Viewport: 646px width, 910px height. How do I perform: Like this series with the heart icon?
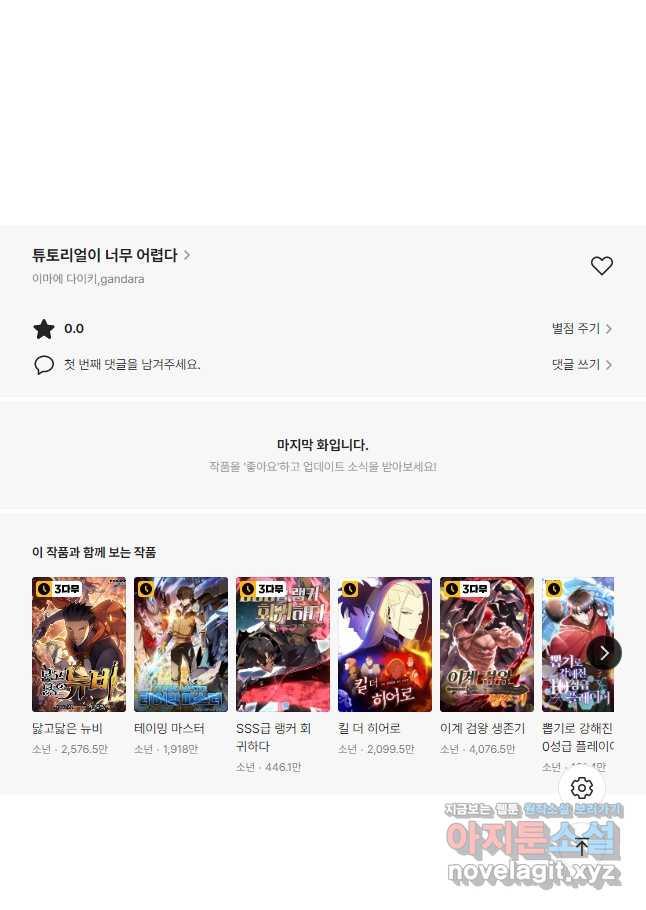click(x=601, y=266)
